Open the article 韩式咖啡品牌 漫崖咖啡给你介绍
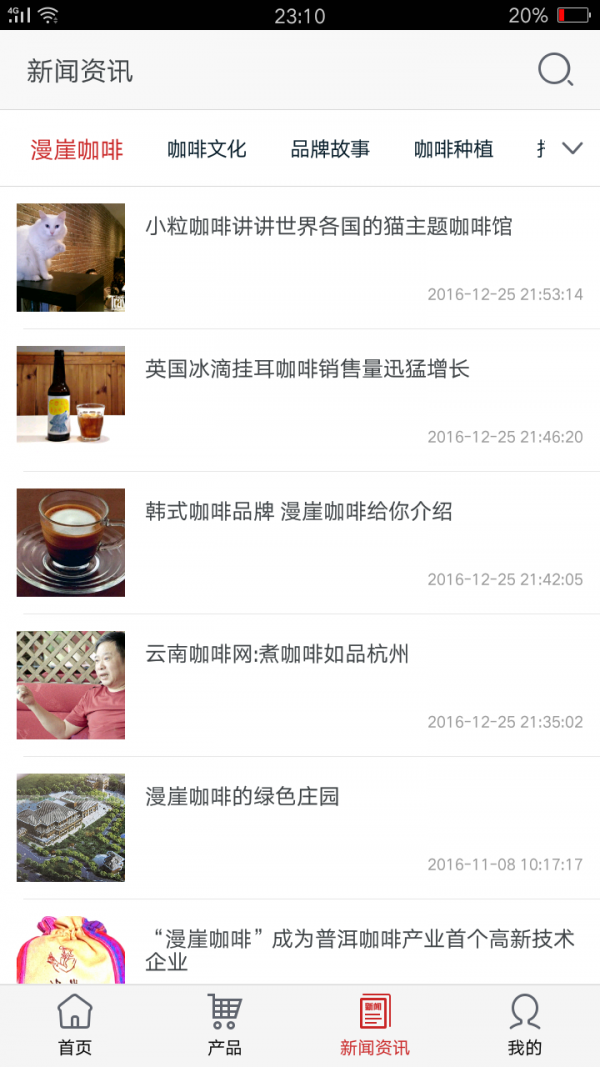The image size is (600, 1067). click(x=299, y=512)
